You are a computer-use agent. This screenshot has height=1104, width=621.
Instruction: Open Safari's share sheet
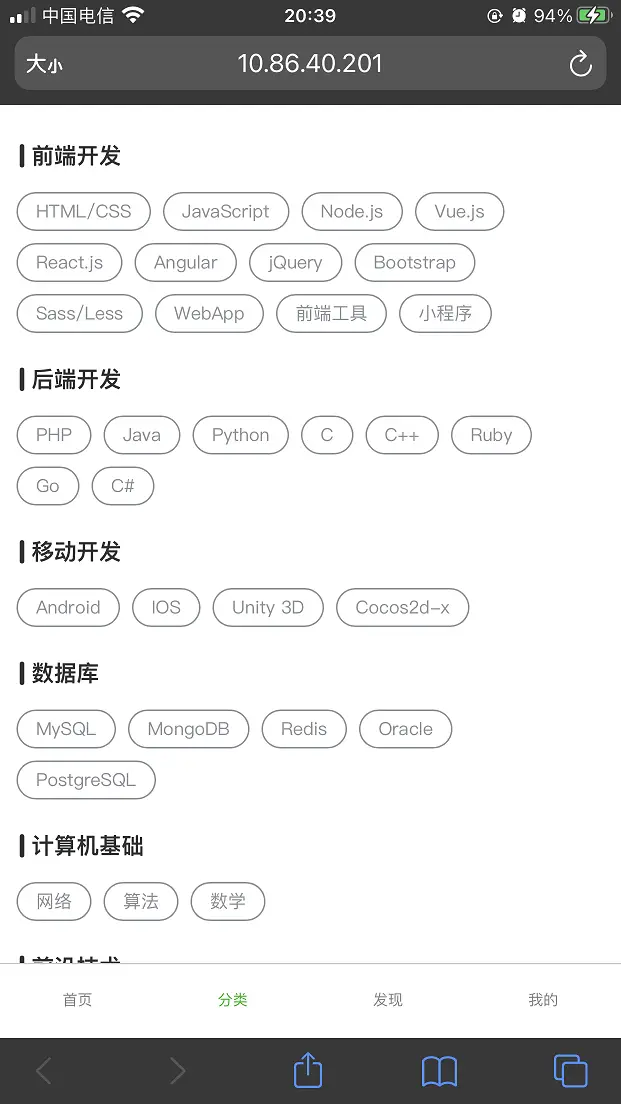[308, 1070]
